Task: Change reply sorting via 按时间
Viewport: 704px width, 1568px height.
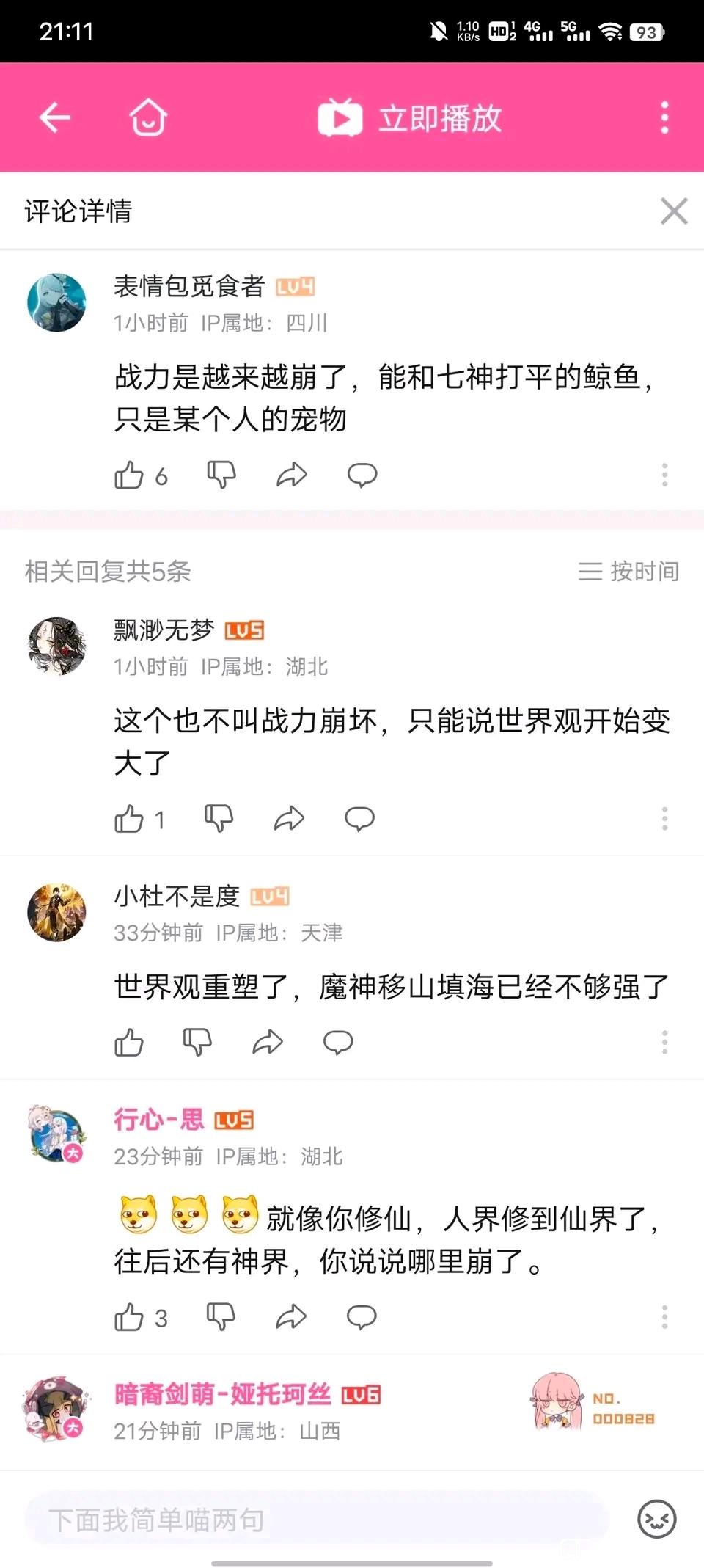Action: point(628,571)
